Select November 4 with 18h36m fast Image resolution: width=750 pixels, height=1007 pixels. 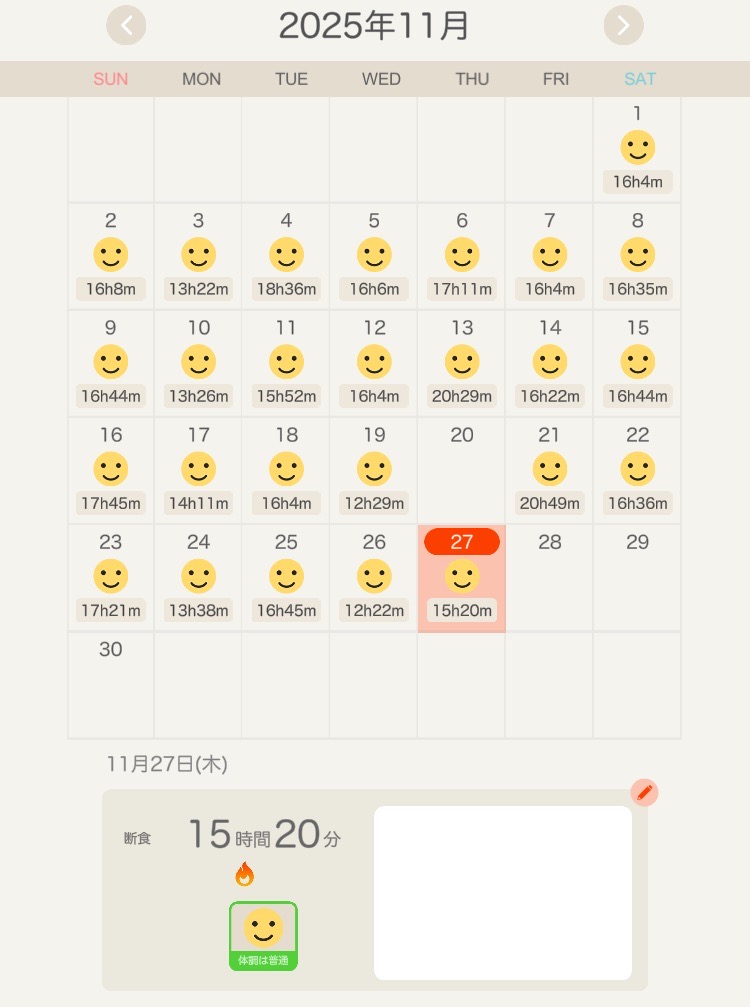pos(286,257)
